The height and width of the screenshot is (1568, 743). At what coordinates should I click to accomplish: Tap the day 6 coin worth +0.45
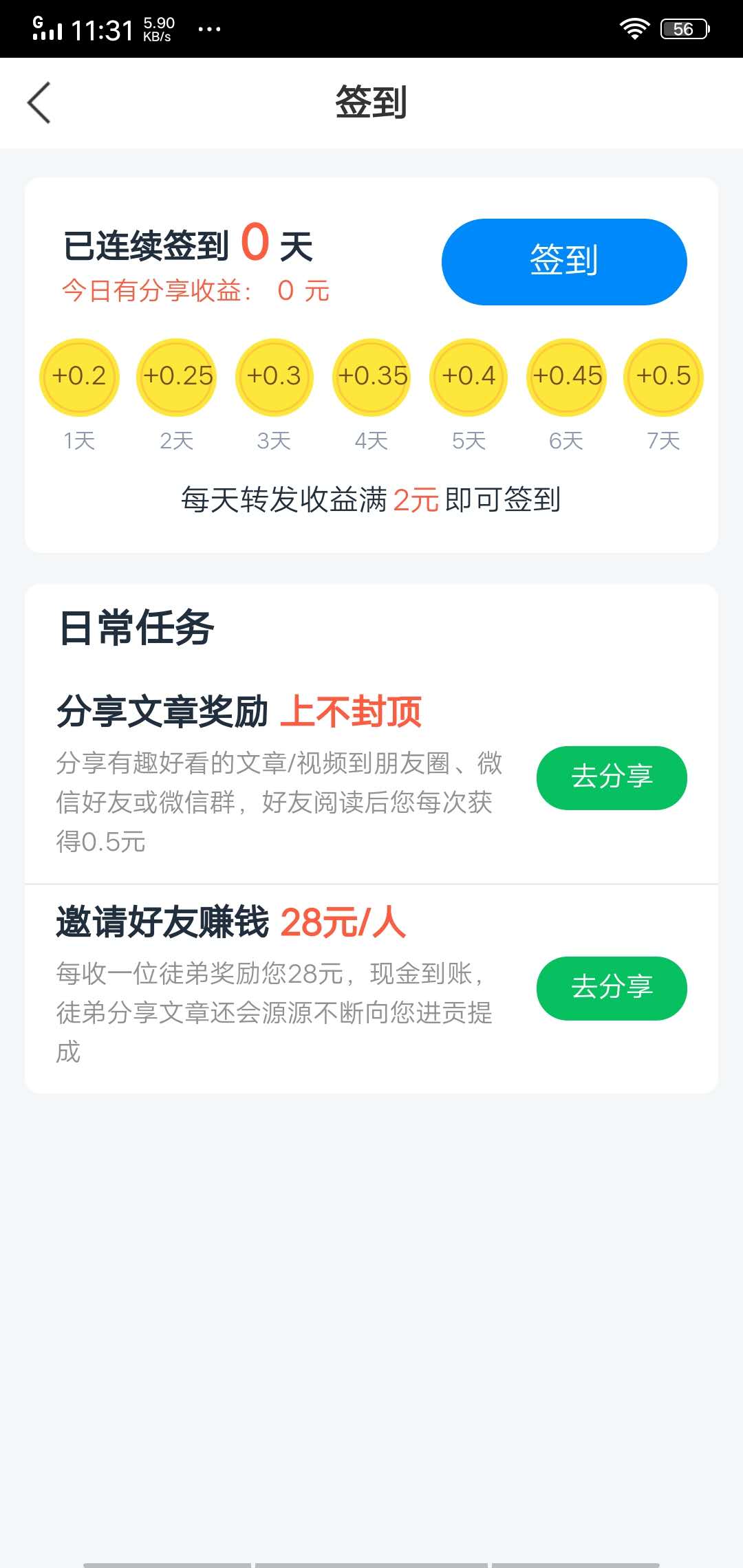[x=566, y=377]
